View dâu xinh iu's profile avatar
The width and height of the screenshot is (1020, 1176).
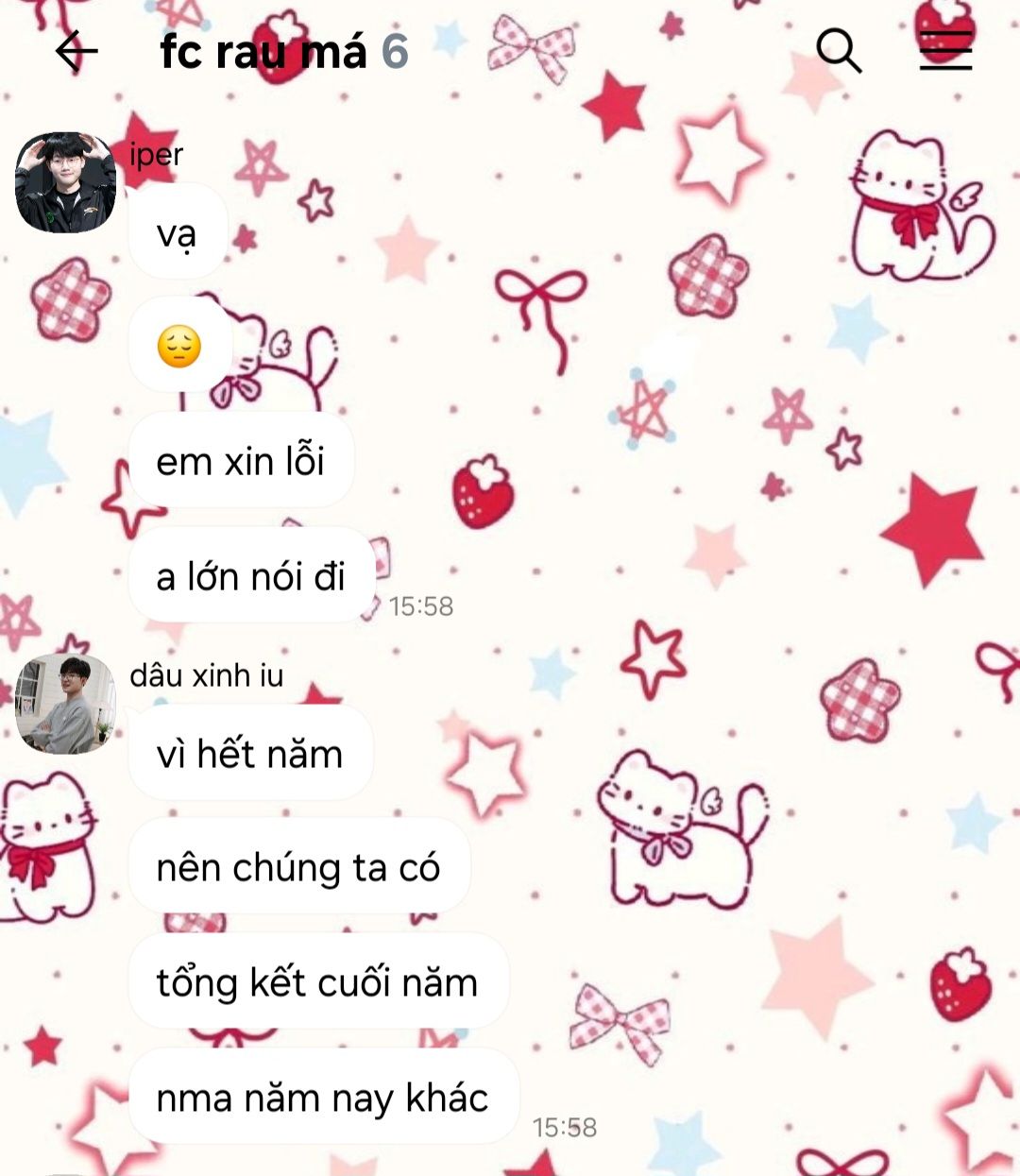tap(65, 704)
